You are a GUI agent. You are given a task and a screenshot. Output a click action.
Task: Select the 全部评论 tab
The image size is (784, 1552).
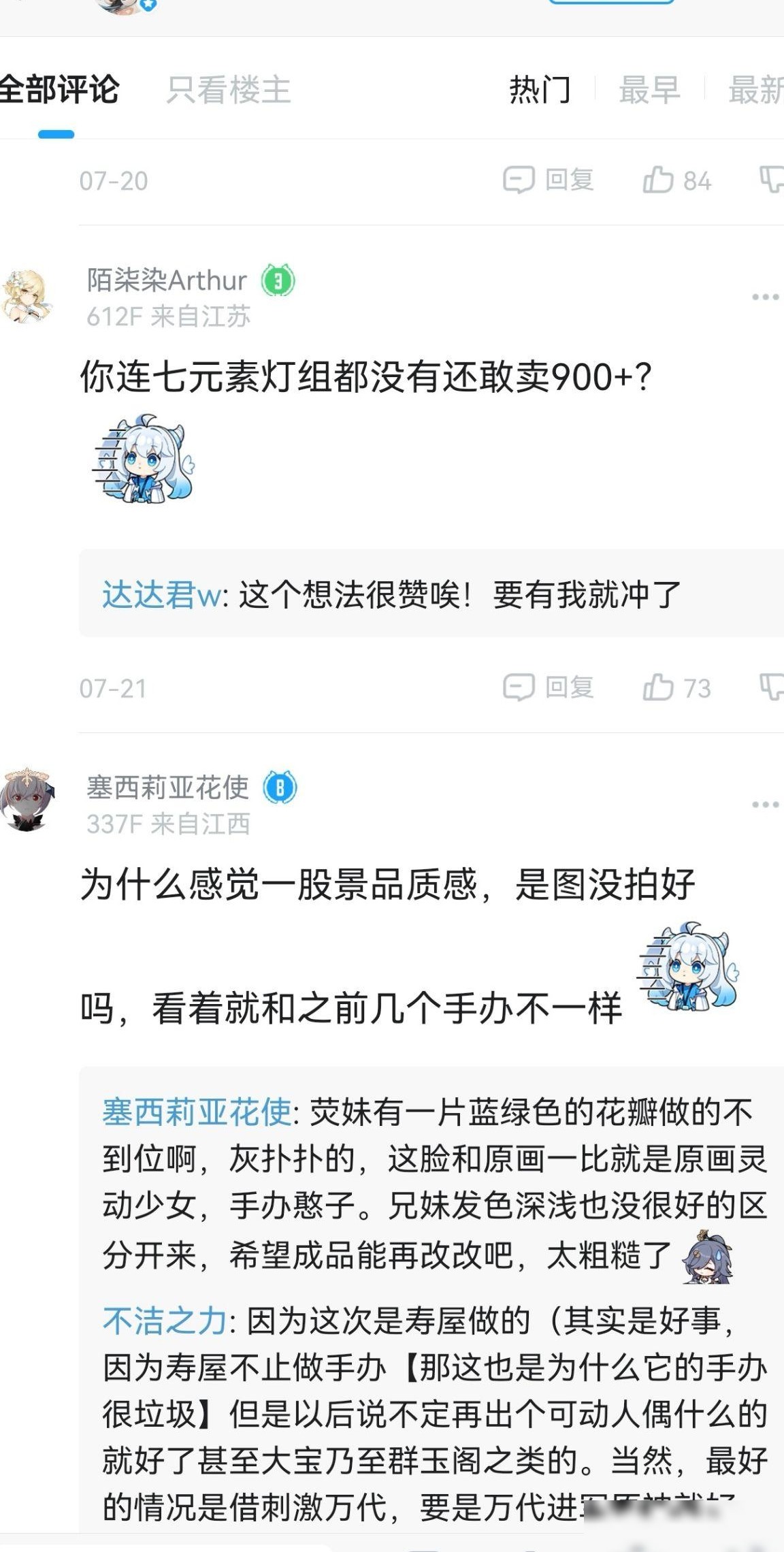[60, 90]
